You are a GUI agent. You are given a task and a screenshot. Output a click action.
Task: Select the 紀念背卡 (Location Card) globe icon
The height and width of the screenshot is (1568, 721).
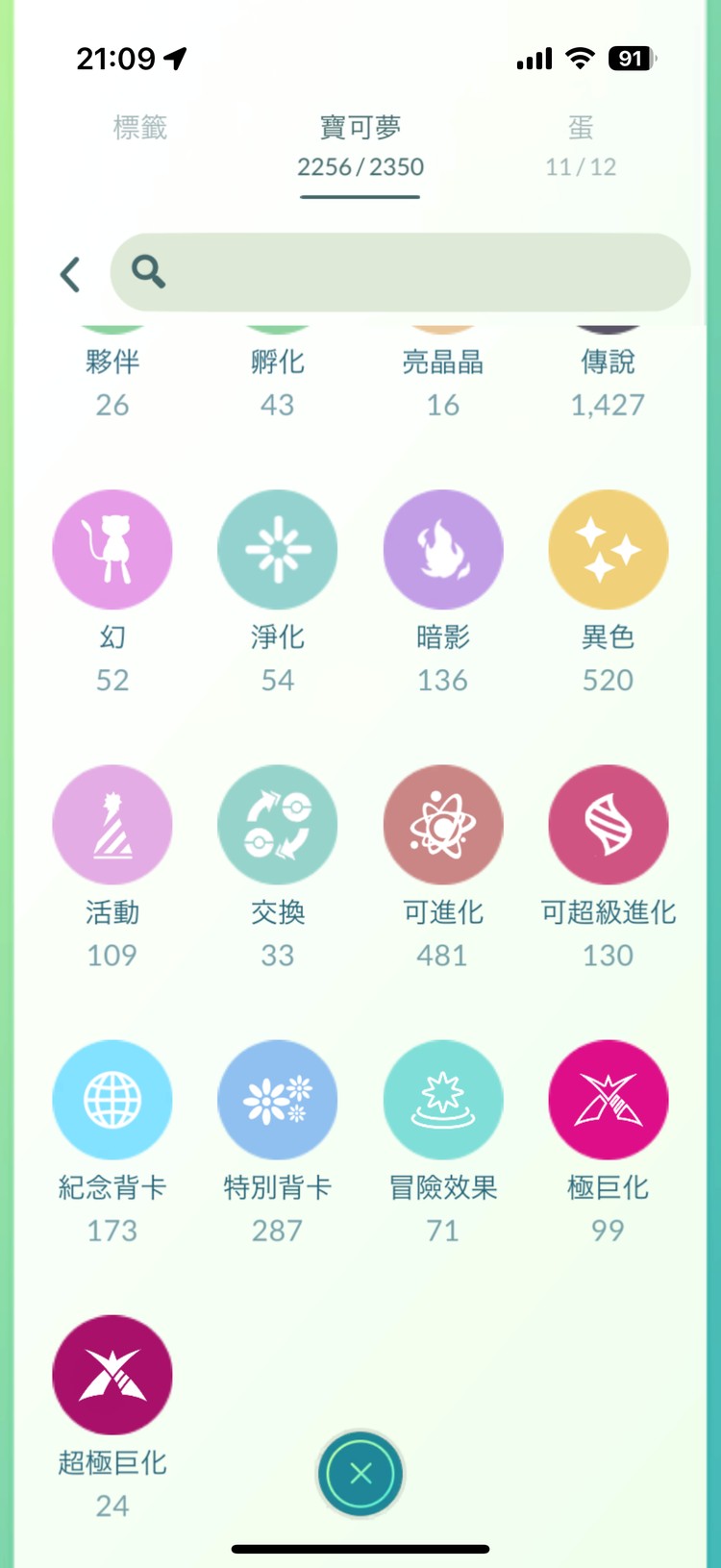coord(112,1099)
